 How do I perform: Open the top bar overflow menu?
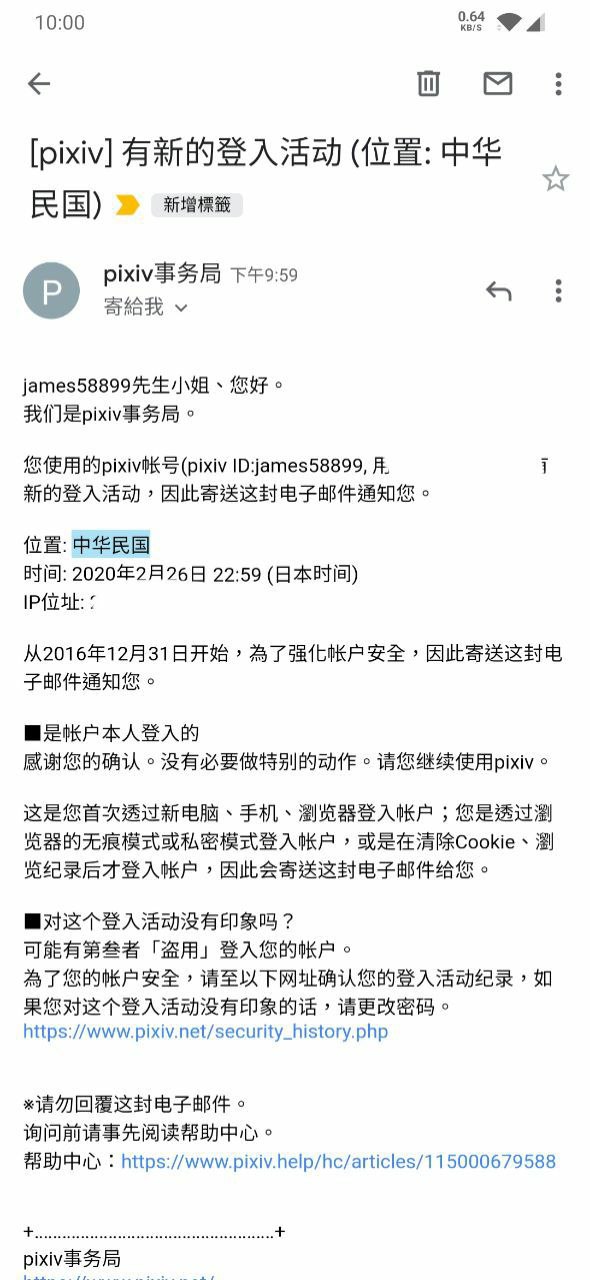(558, 84)
